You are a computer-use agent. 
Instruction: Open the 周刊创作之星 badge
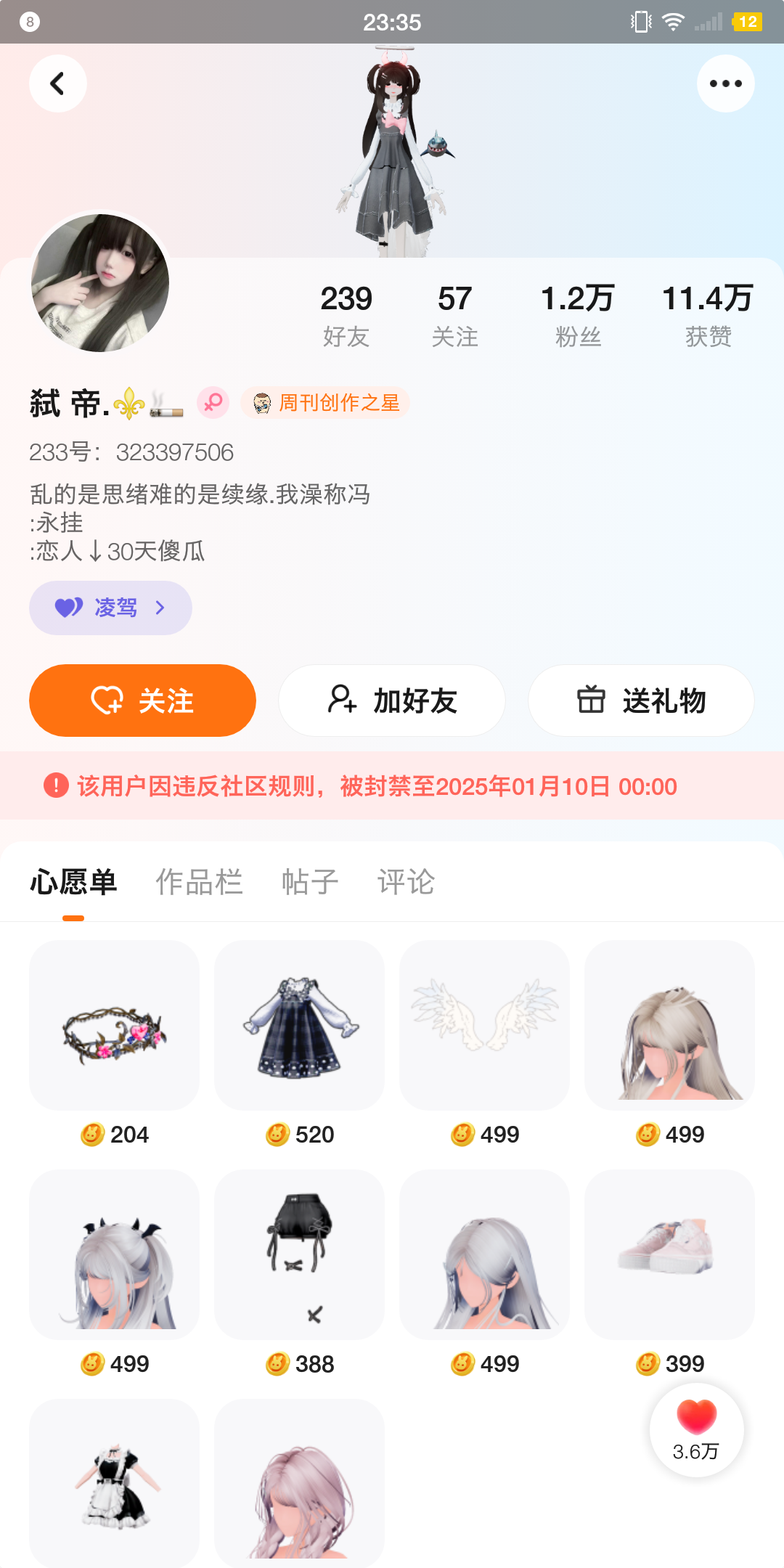326,403
